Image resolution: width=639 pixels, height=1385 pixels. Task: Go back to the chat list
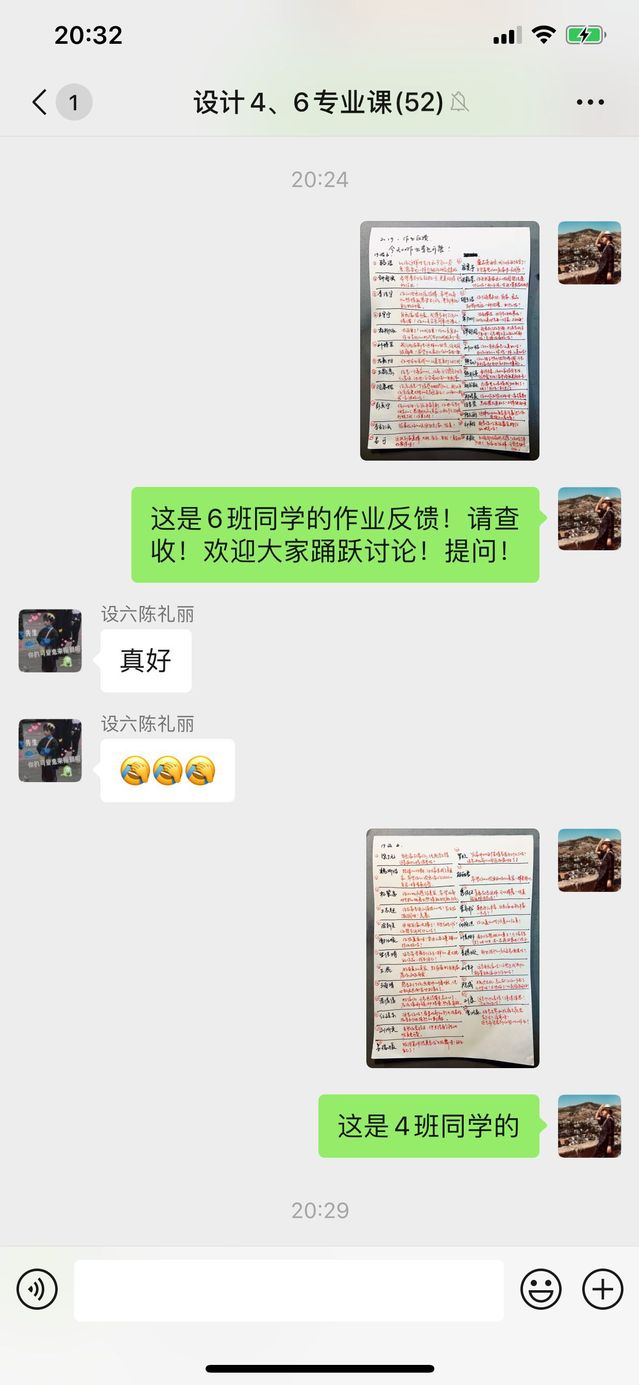40,102
